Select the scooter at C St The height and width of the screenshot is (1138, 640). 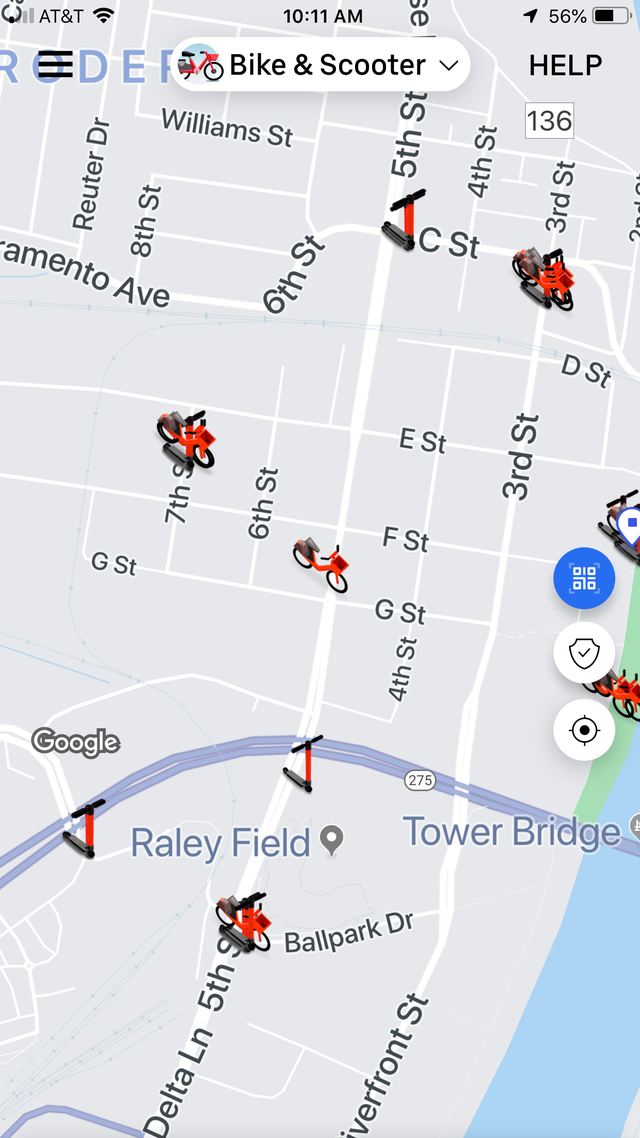401,221
